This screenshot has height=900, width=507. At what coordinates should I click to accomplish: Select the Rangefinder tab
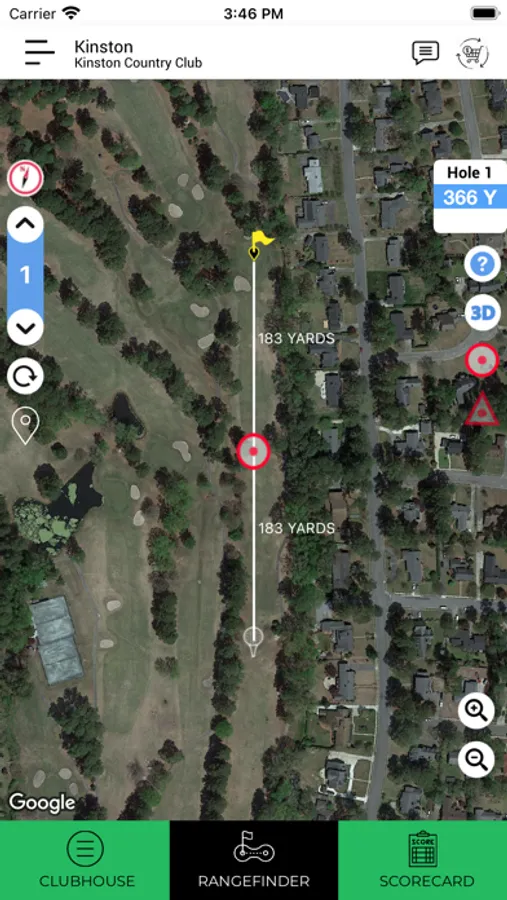coord(254,860)
